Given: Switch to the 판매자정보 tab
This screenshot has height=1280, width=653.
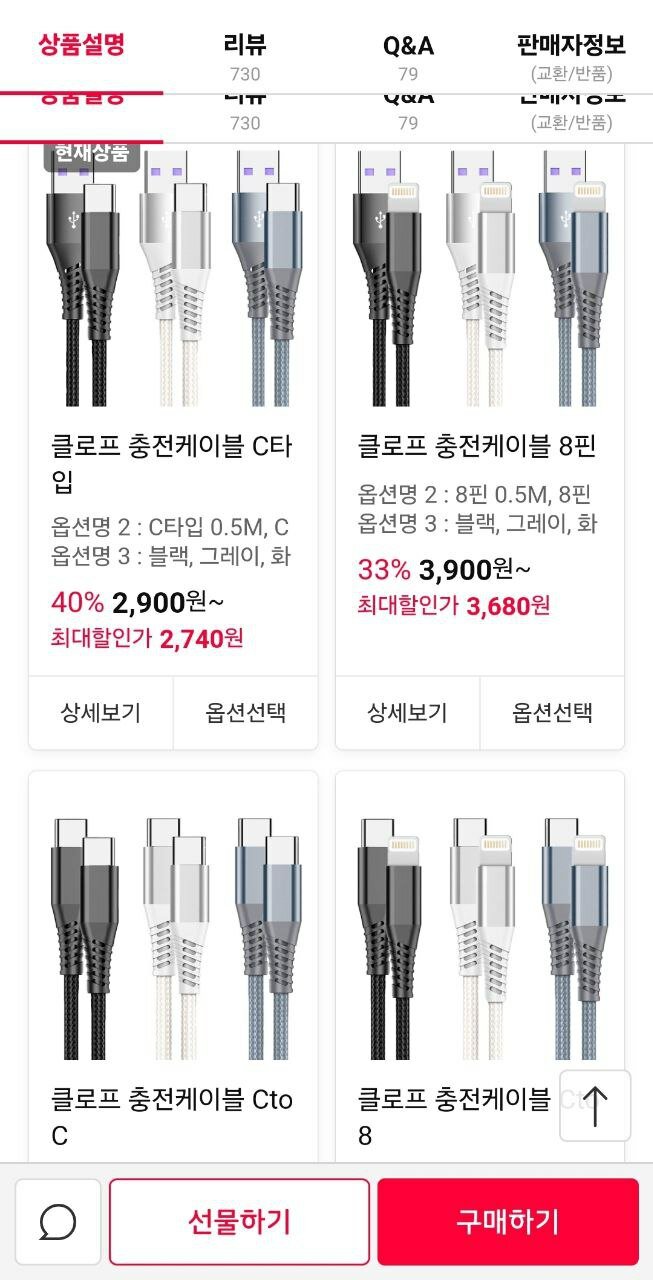Looking at the screenshot, I should (571, 55).
